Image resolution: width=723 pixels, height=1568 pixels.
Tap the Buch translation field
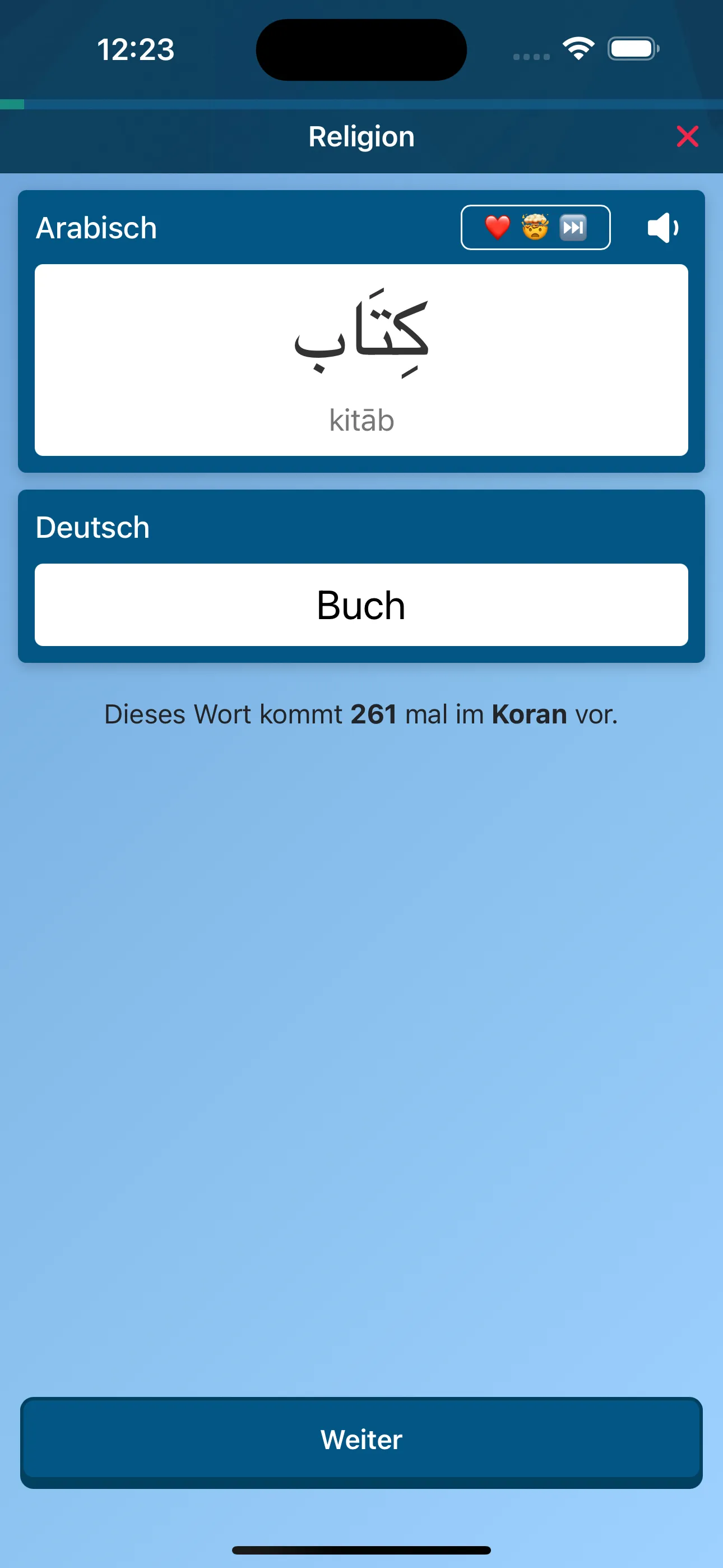pos(361,604)
